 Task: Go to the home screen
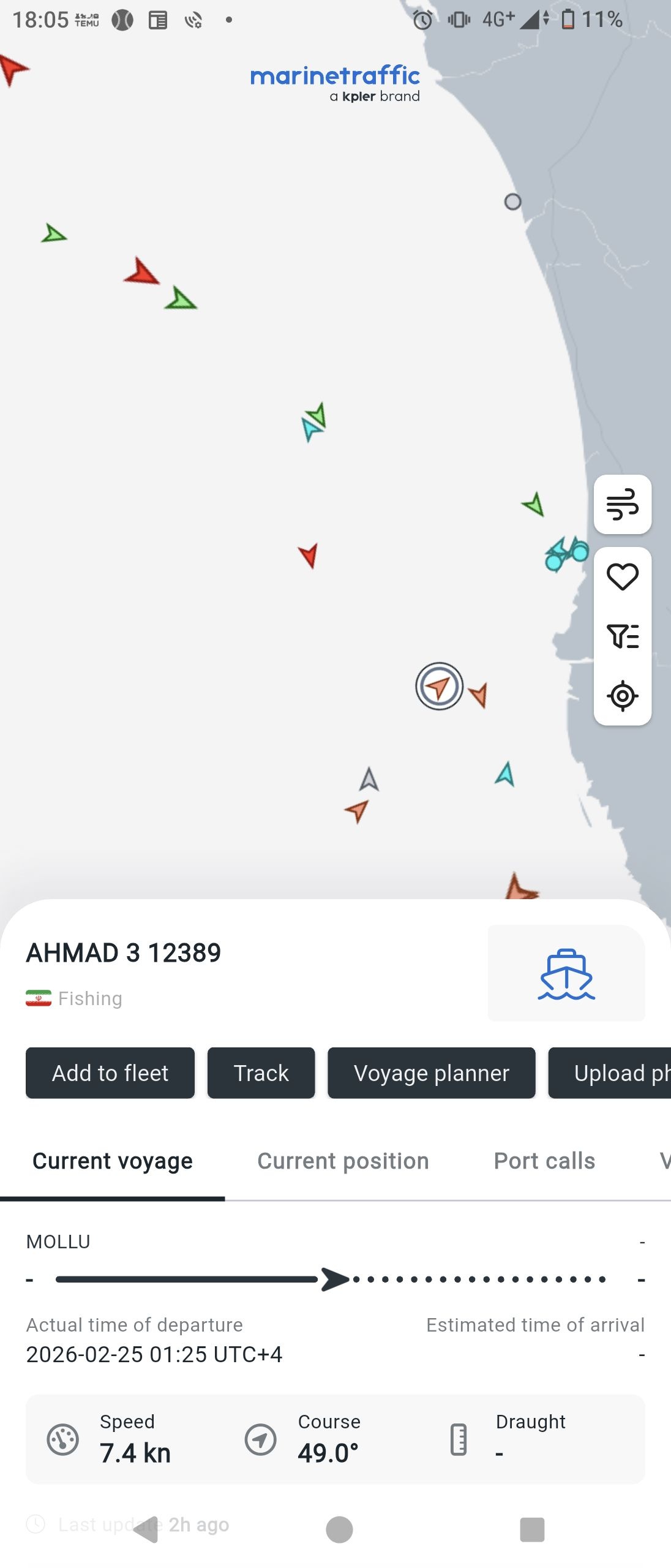click(x=339, y=1529)
